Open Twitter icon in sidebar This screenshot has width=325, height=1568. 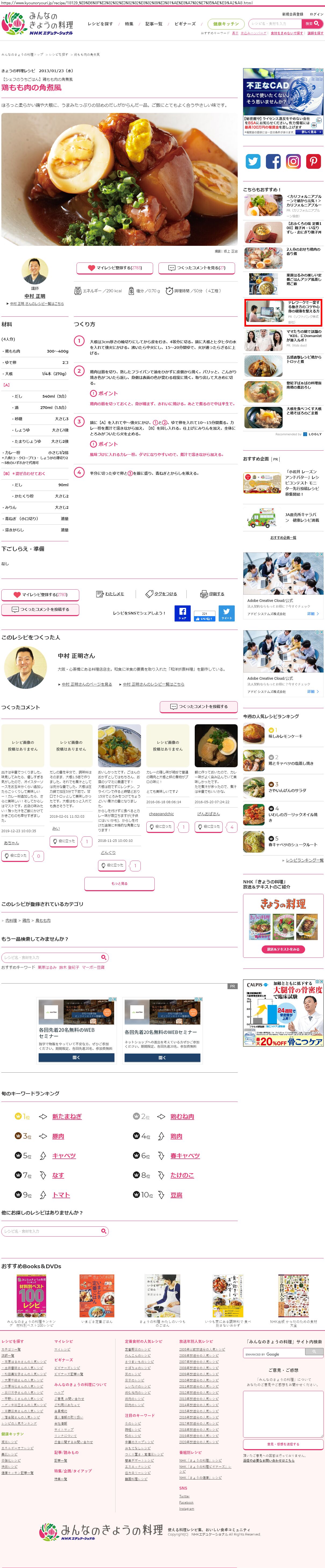tap(253, 161)
